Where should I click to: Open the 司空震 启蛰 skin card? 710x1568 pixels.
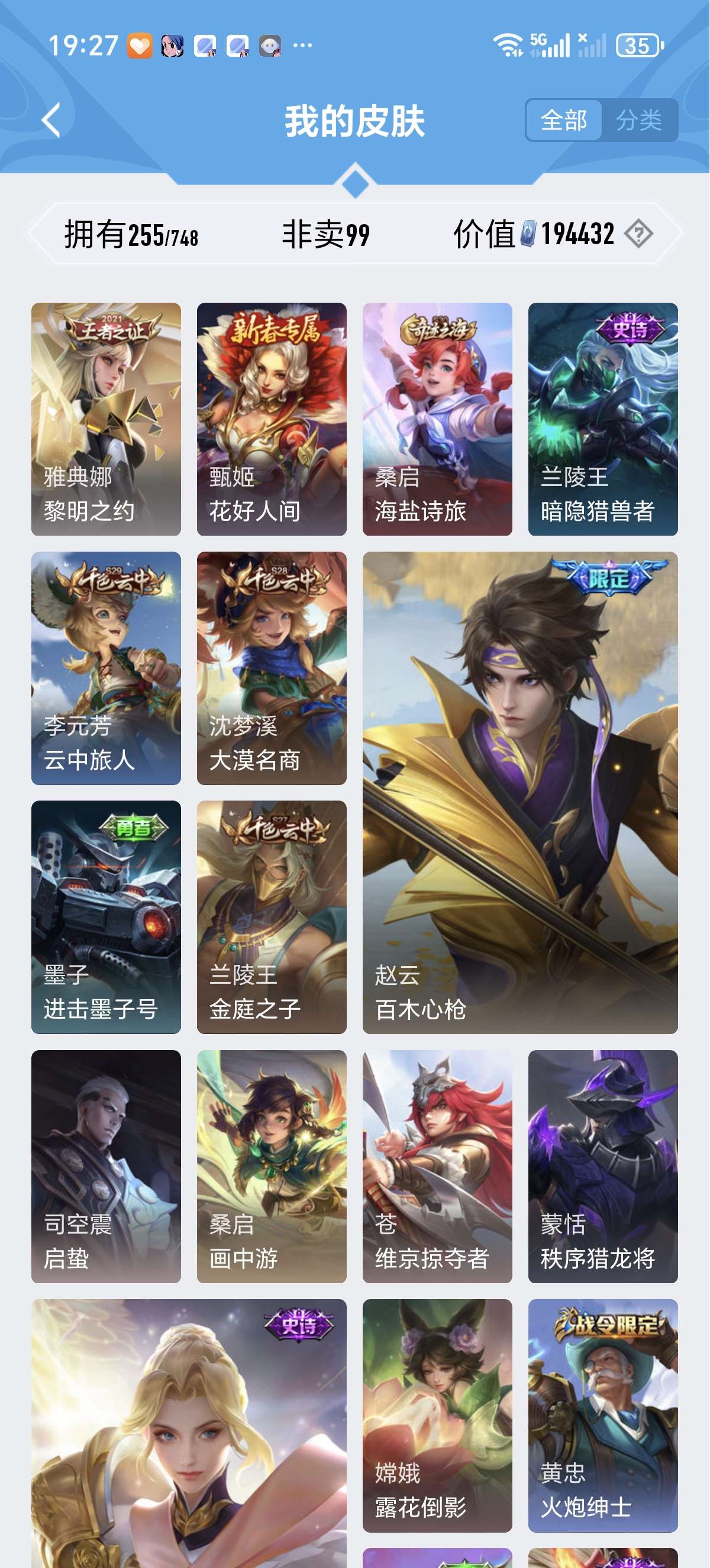(106, 1167)
